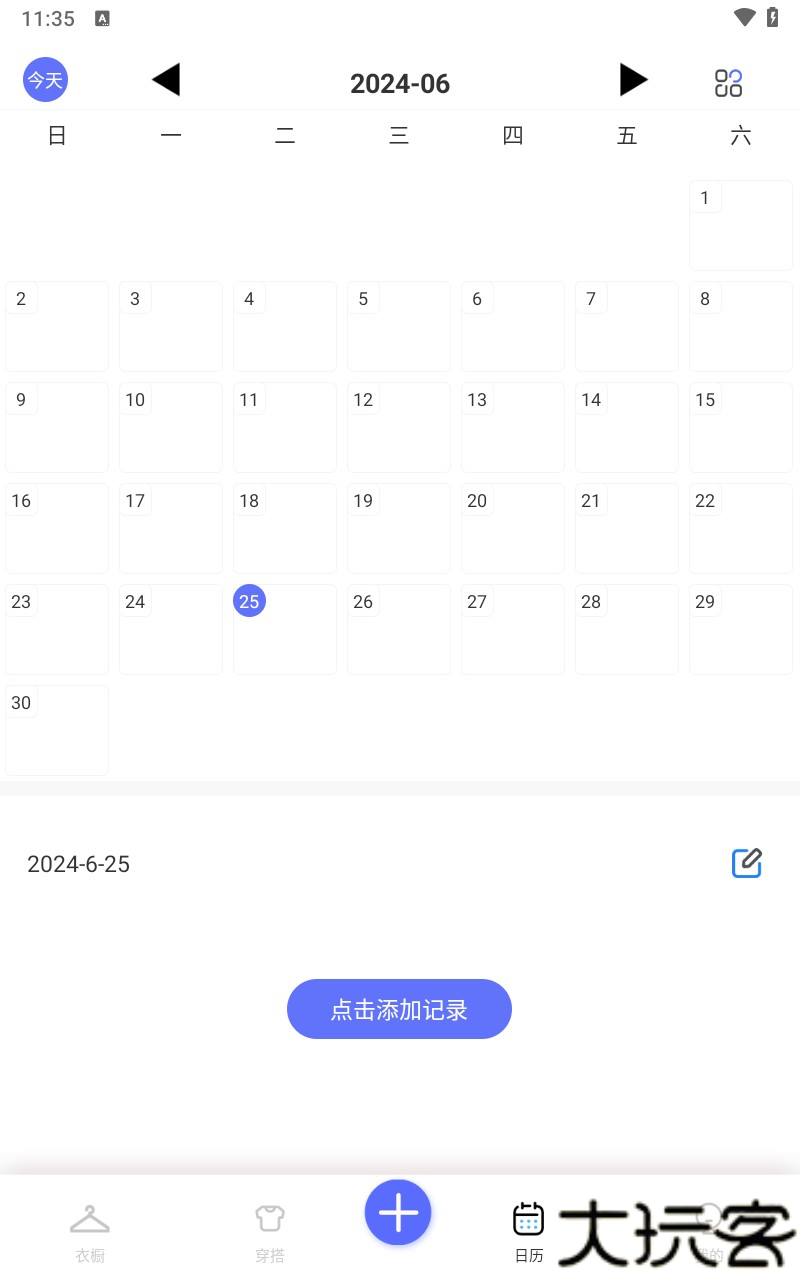Image resolution: width=800 pixels, height=1280 pixels.
Task: Choose day 7 in the calendar
Action: (626, 326)
